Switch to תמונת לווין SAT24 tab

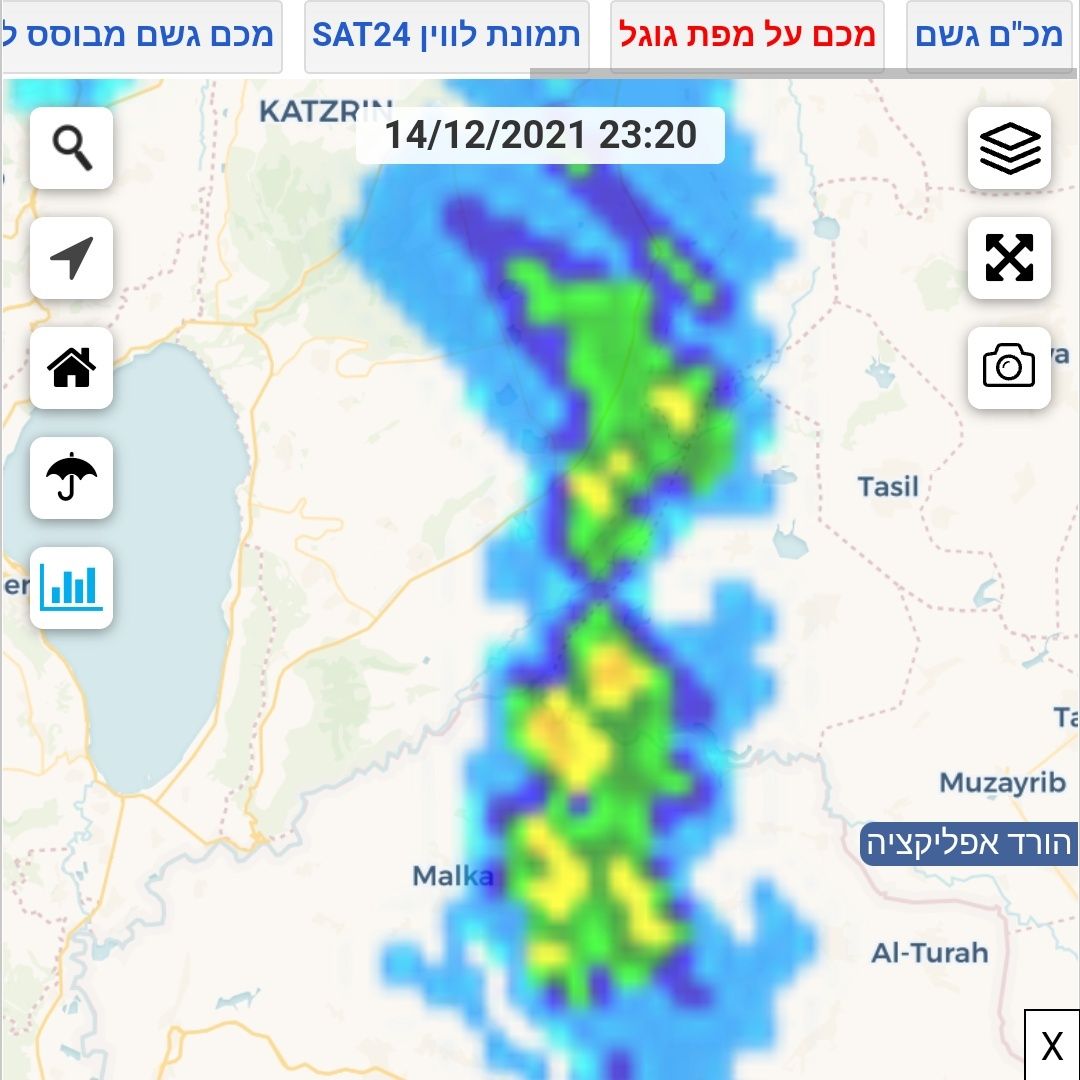446,36
